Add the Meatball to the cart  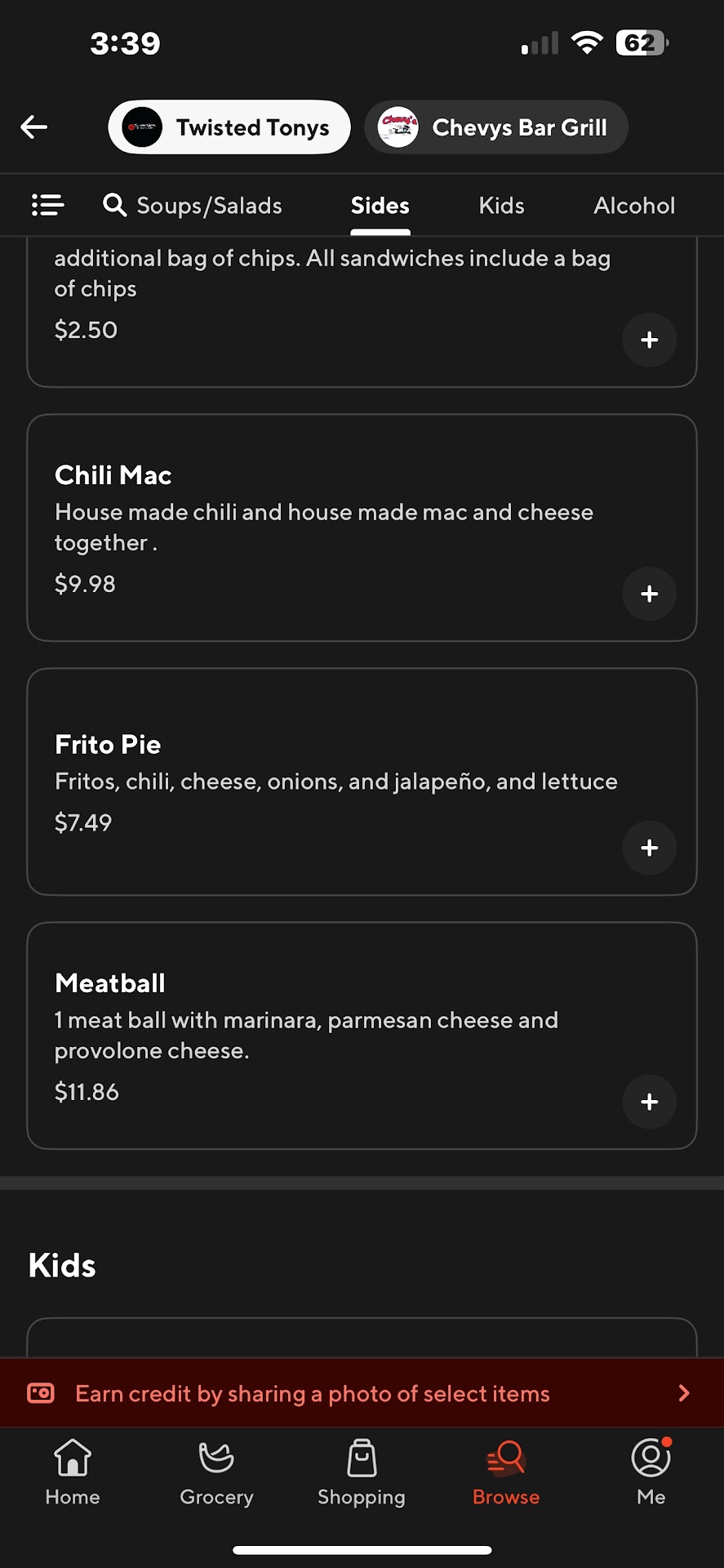(650, 1102)
